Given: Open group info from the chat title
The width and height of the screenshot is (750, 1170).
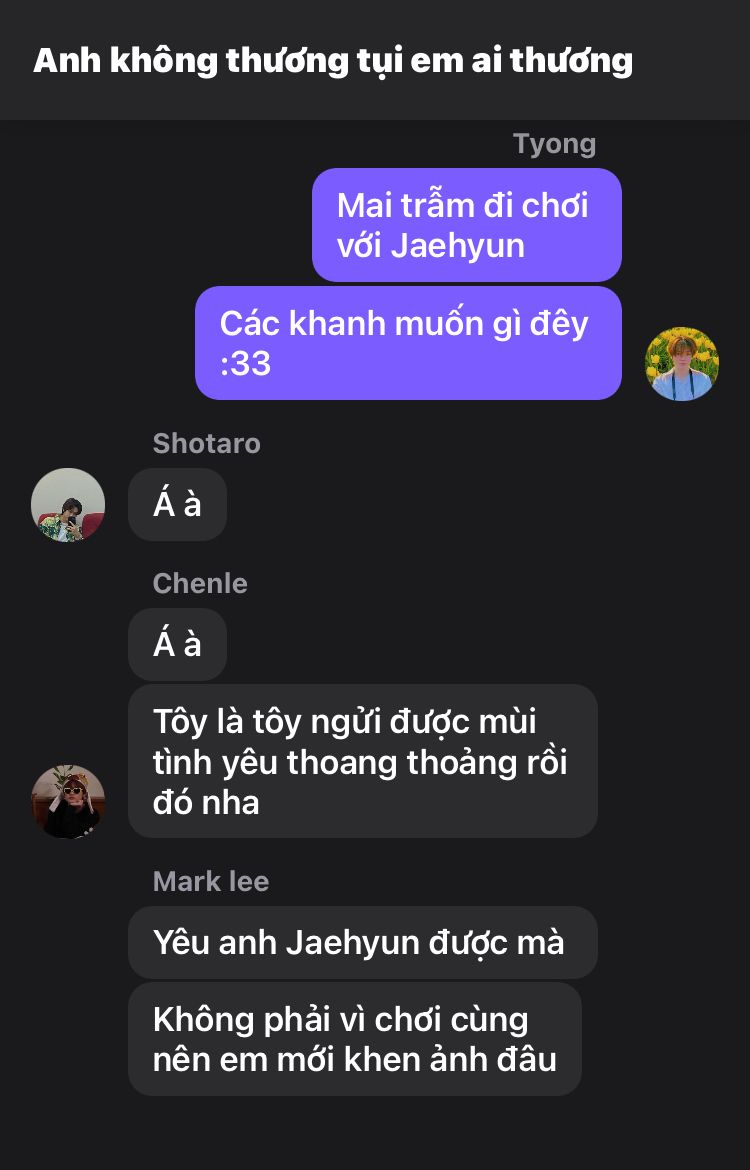Looking at the screenshot, I should pyautogui.click(x=333, y=61).
